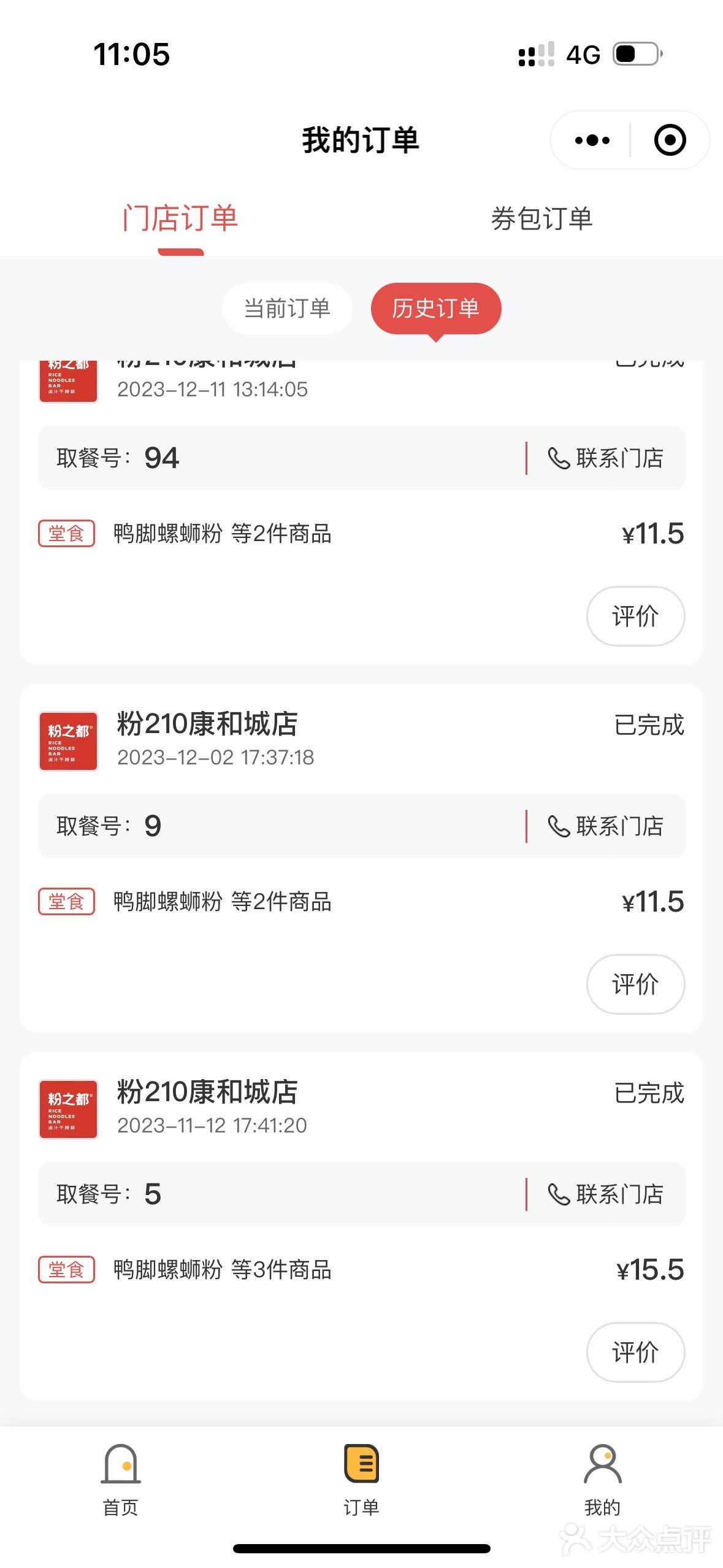Select the 堂食 tag on the ¥15.5 order
The image size is (723, 1568).
66,1270
